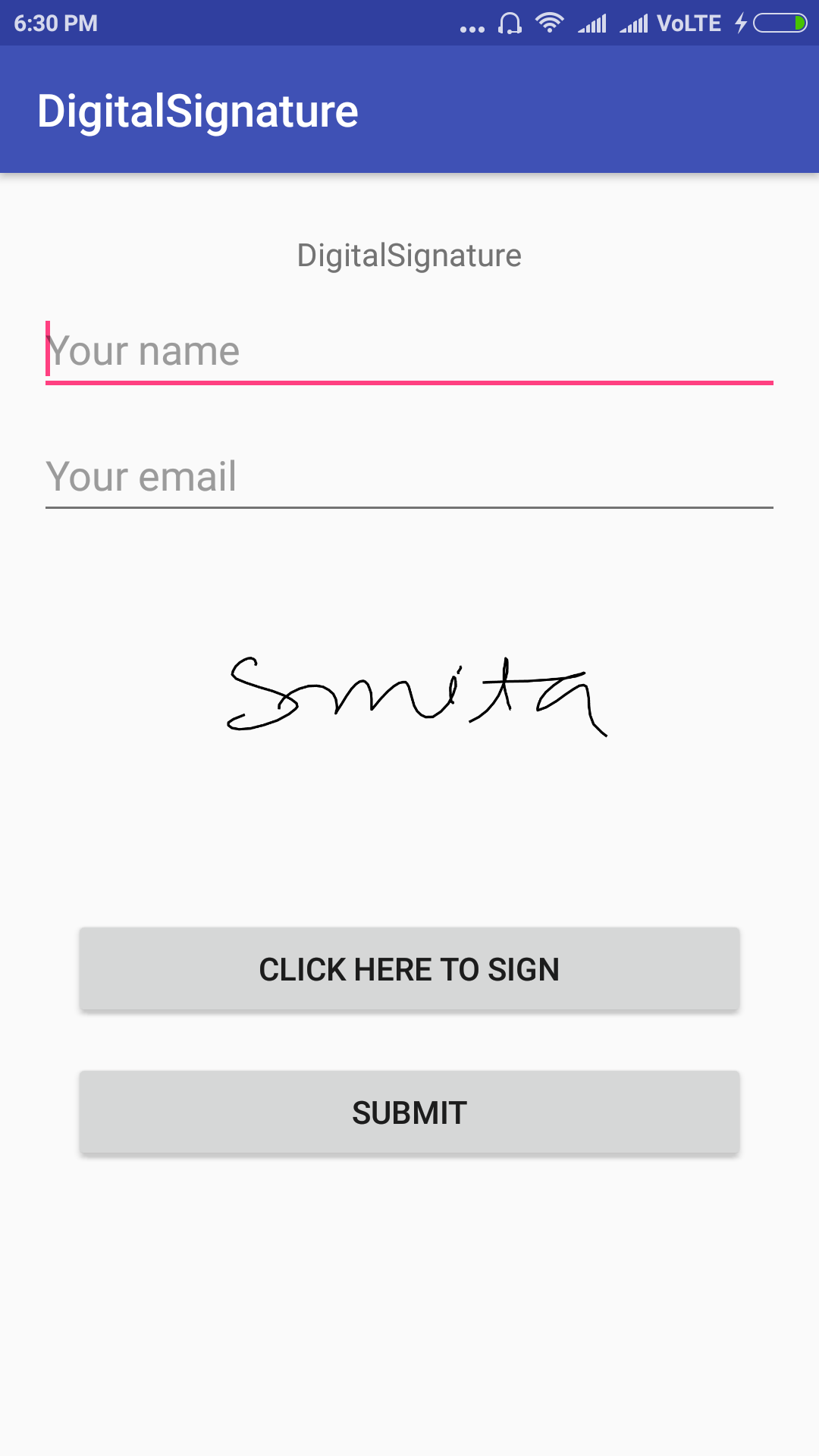The width and height of the screenshot is (819, 1456).
Task: Focus the Your name field
Action: pyautogui.click(x=409, y=352)
